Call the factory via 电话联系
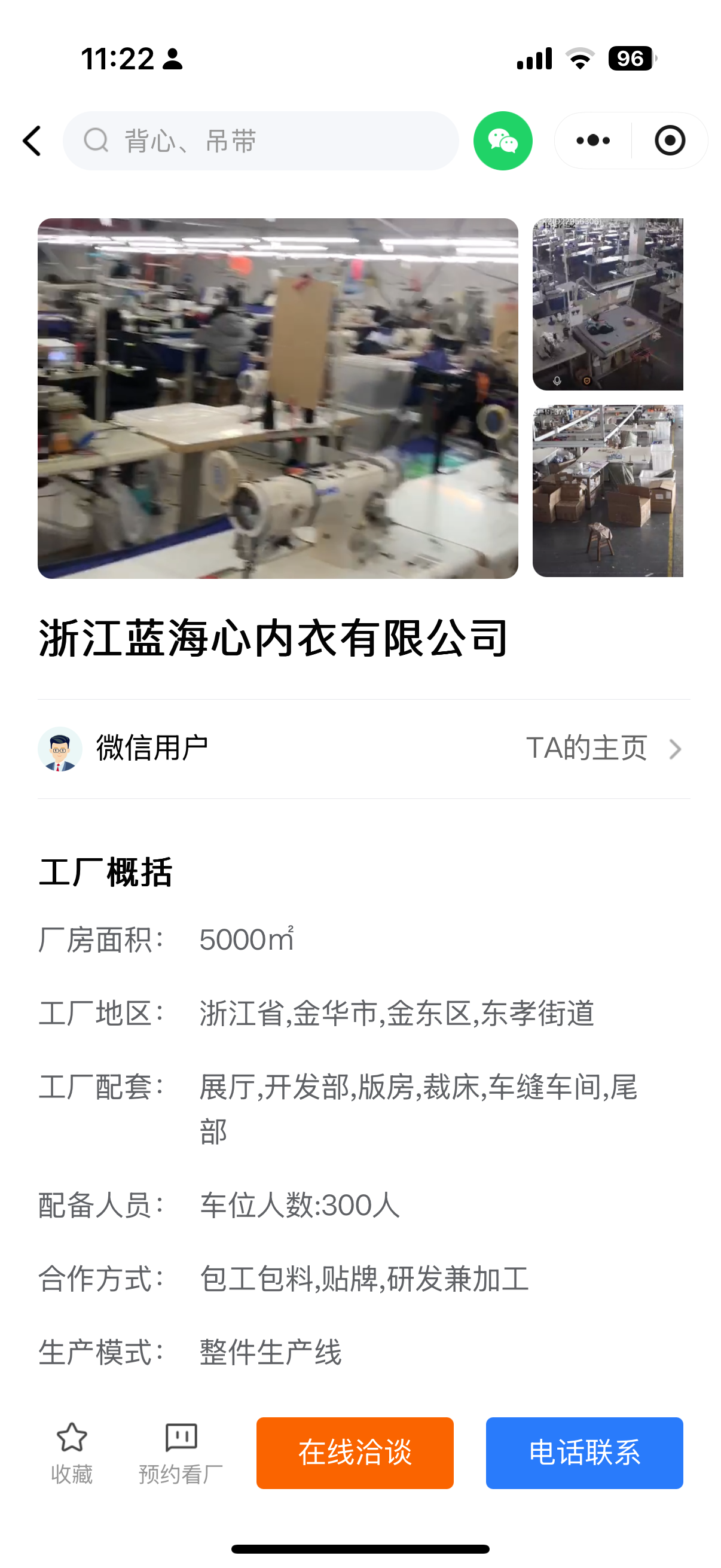Viewport: 721px width, 1568px height. pyautogui.click(x=584, y=1453)
